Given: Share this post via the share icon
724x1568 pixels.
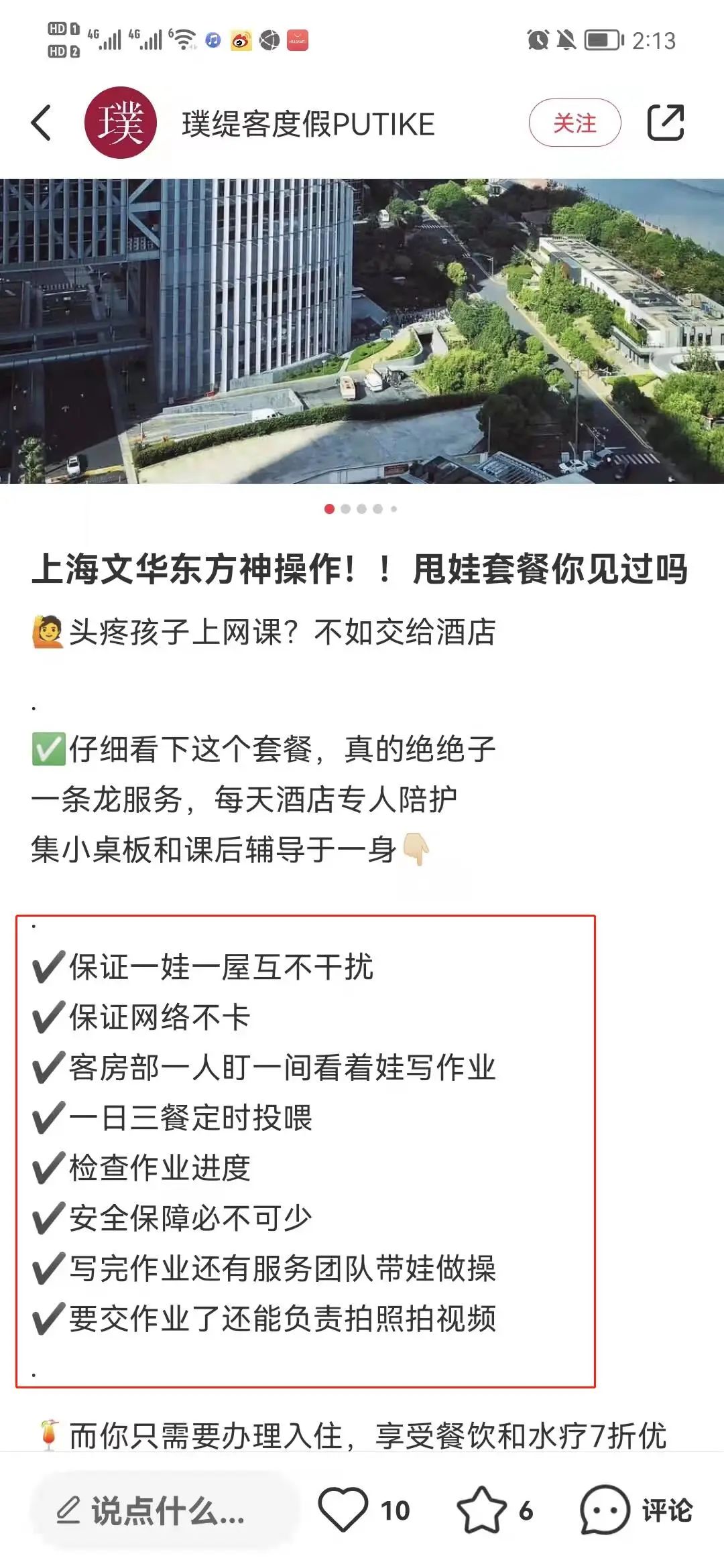Looking at the screenshot, I should click(665, 123).
